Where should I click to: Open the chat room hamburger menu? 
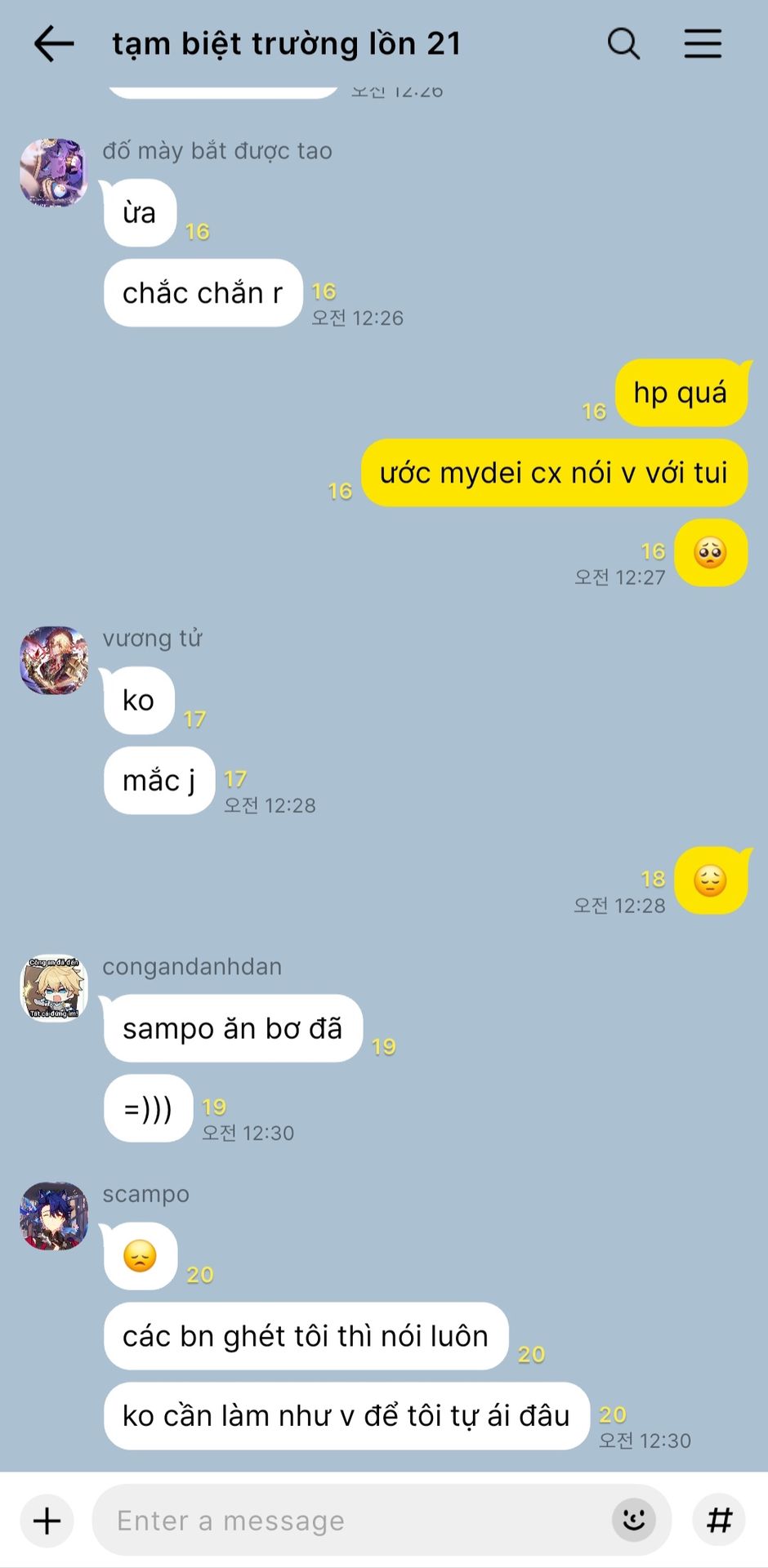point(703,43)
